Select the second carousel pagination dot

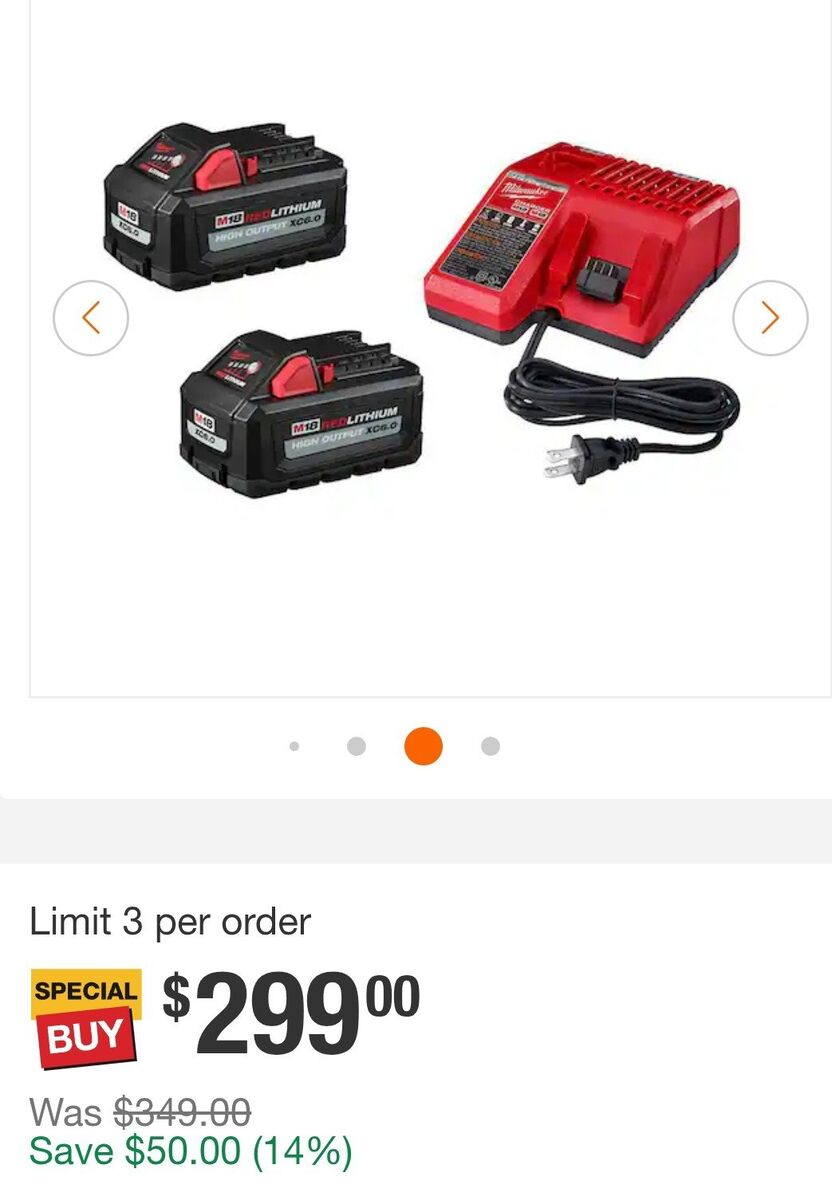[356, 745]
